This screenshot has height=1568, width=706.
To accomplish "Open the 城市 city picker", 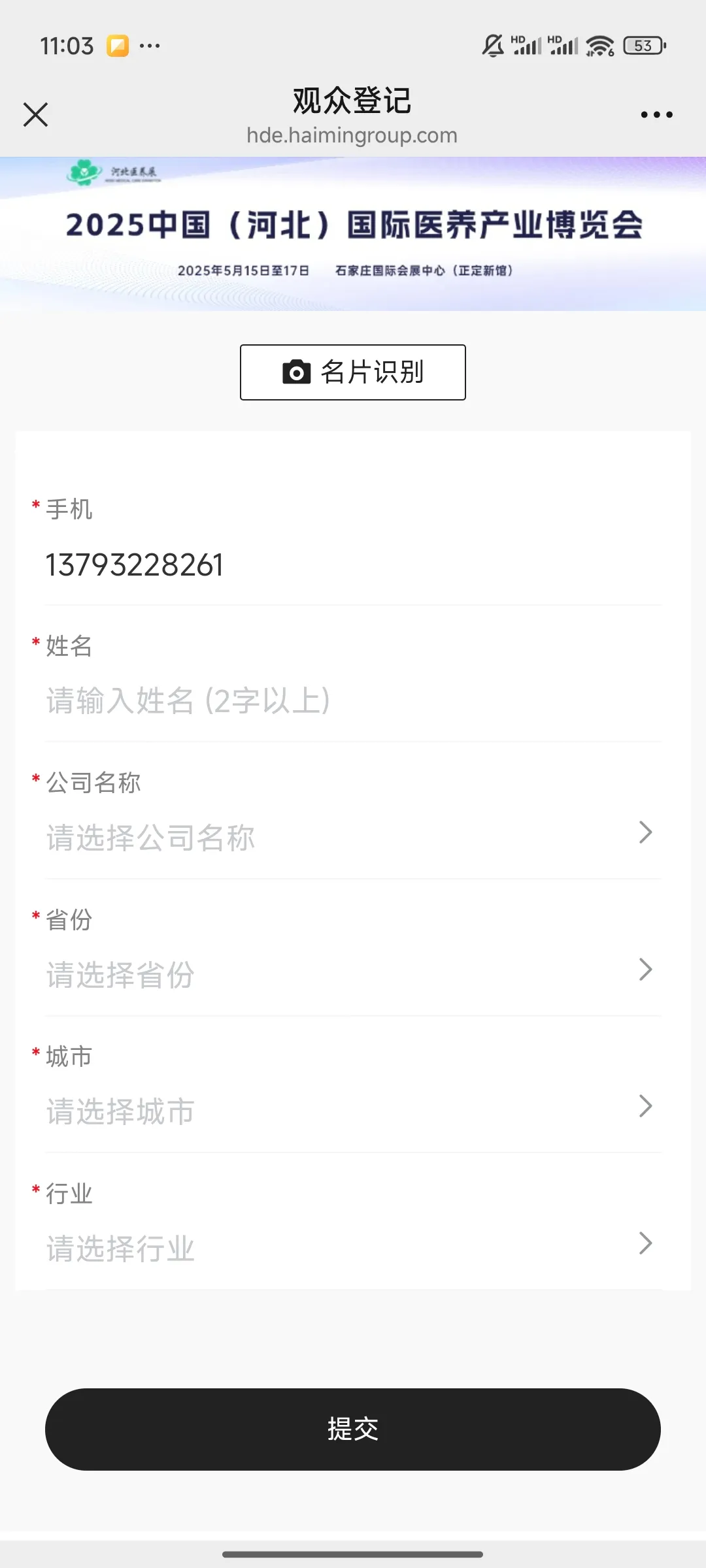I will click(353, 1111).
